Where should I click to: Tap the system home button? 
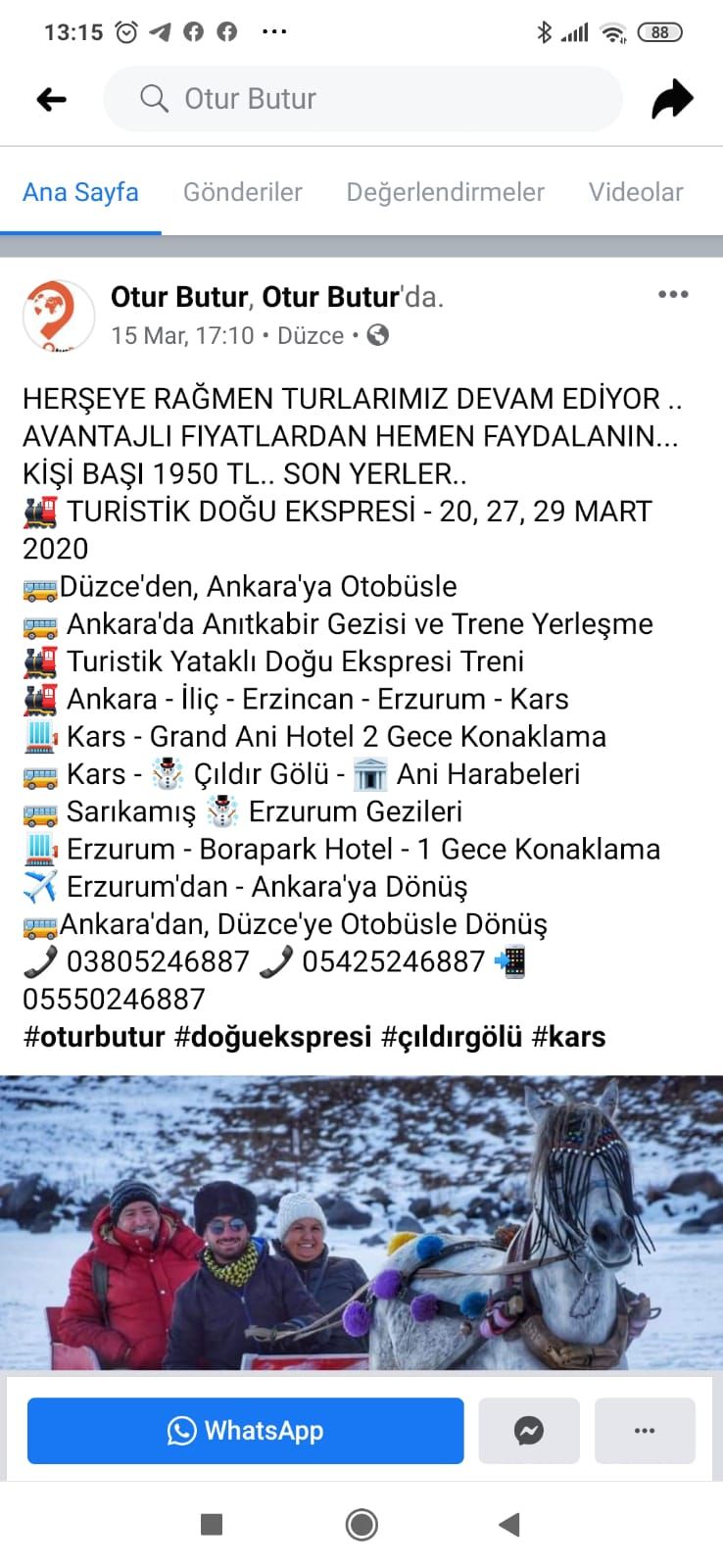[361, 1524]
